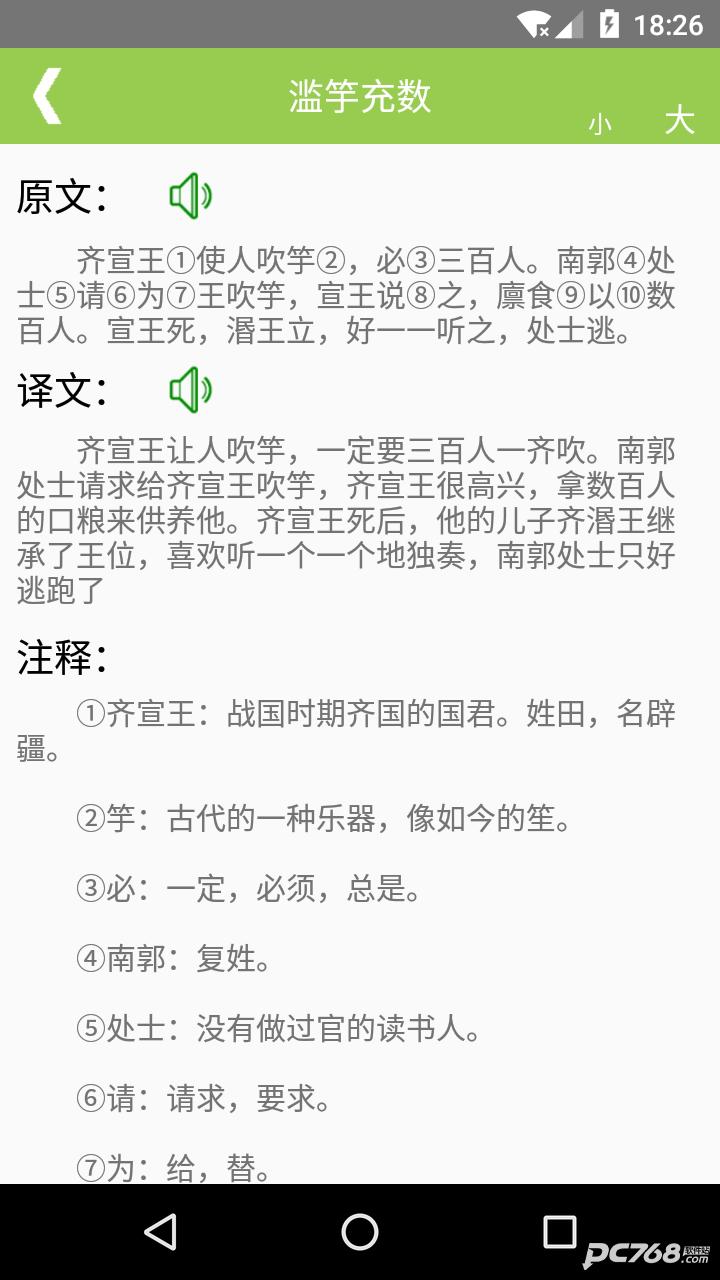720x1280 pixels.
Task: Tap the 滥竽充数 title text
Action: tap(360, 97)
